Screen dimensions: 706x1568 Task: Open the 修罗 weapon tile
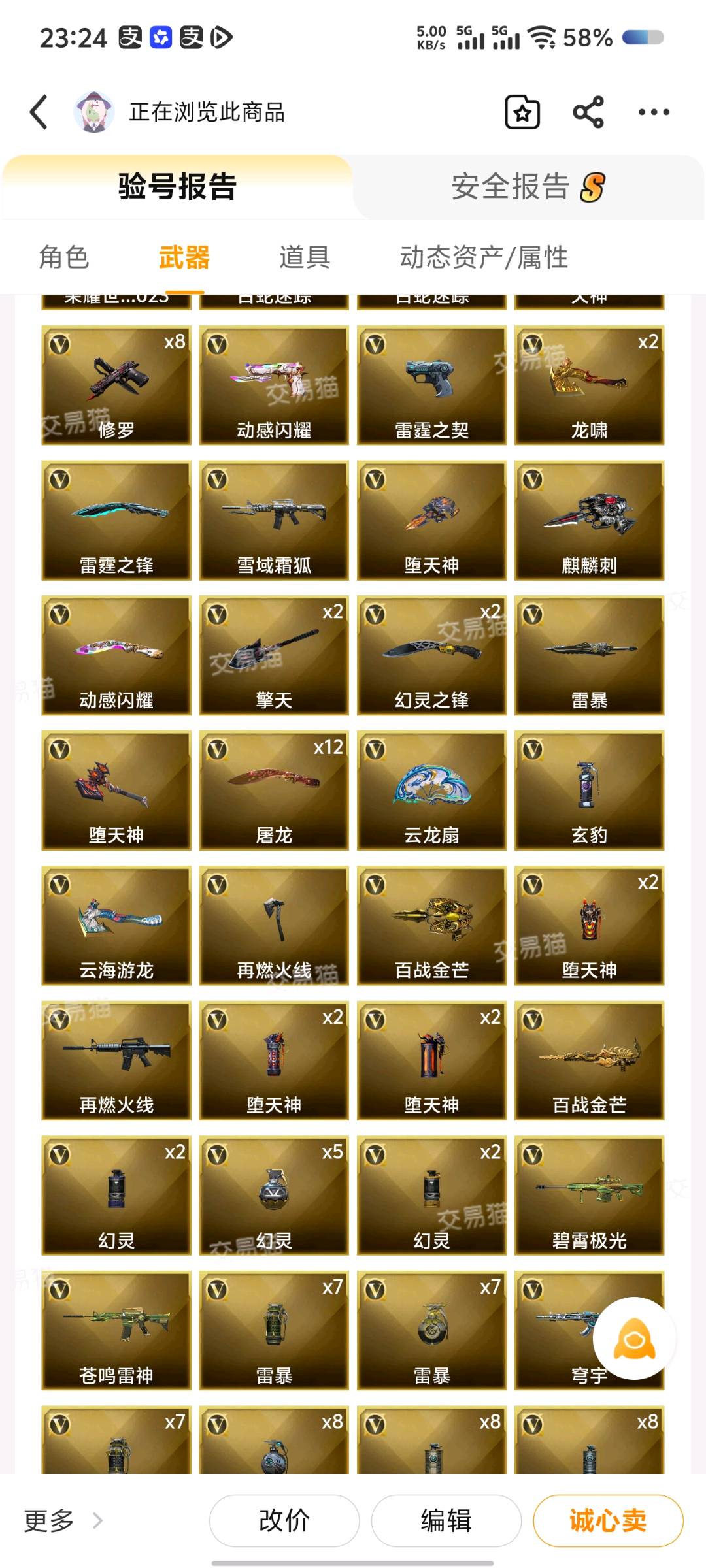click(116, 385)
